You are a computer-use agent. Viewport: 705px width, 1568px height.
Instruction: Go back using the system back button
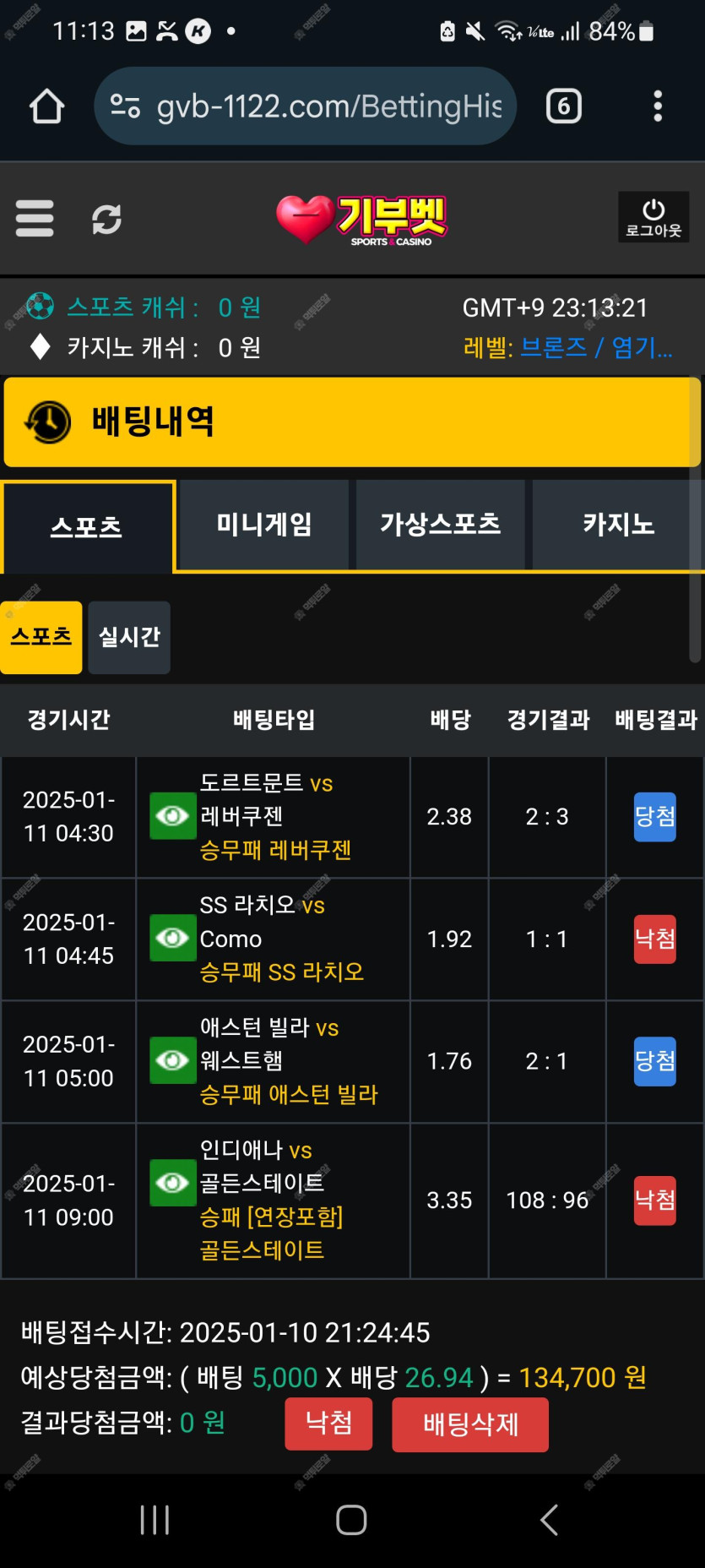(549, 1520)
